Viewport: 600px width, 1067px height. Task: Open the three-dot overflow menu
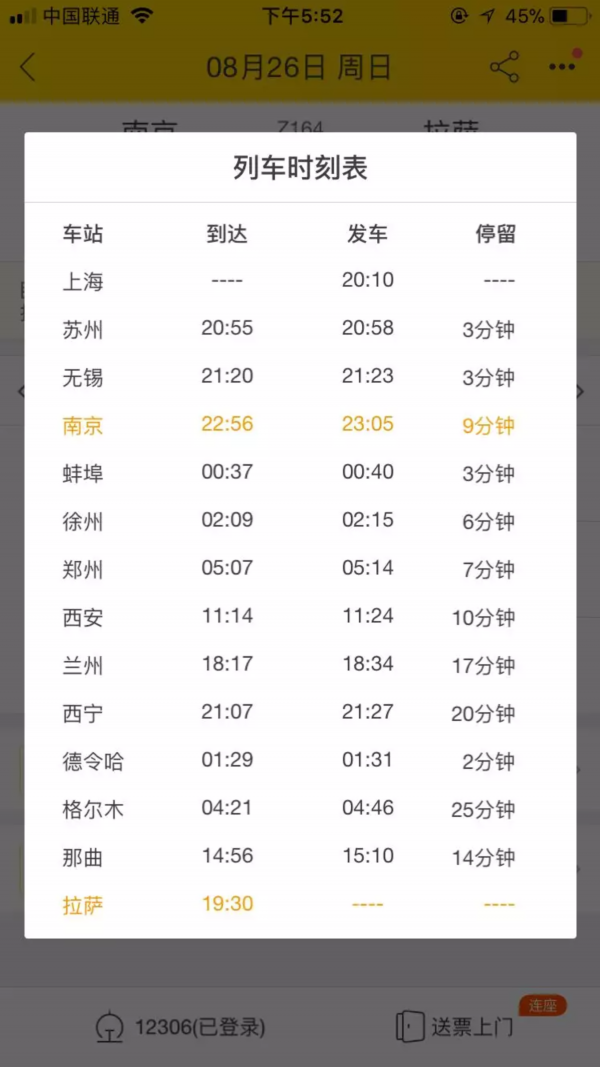pos(563,67)
